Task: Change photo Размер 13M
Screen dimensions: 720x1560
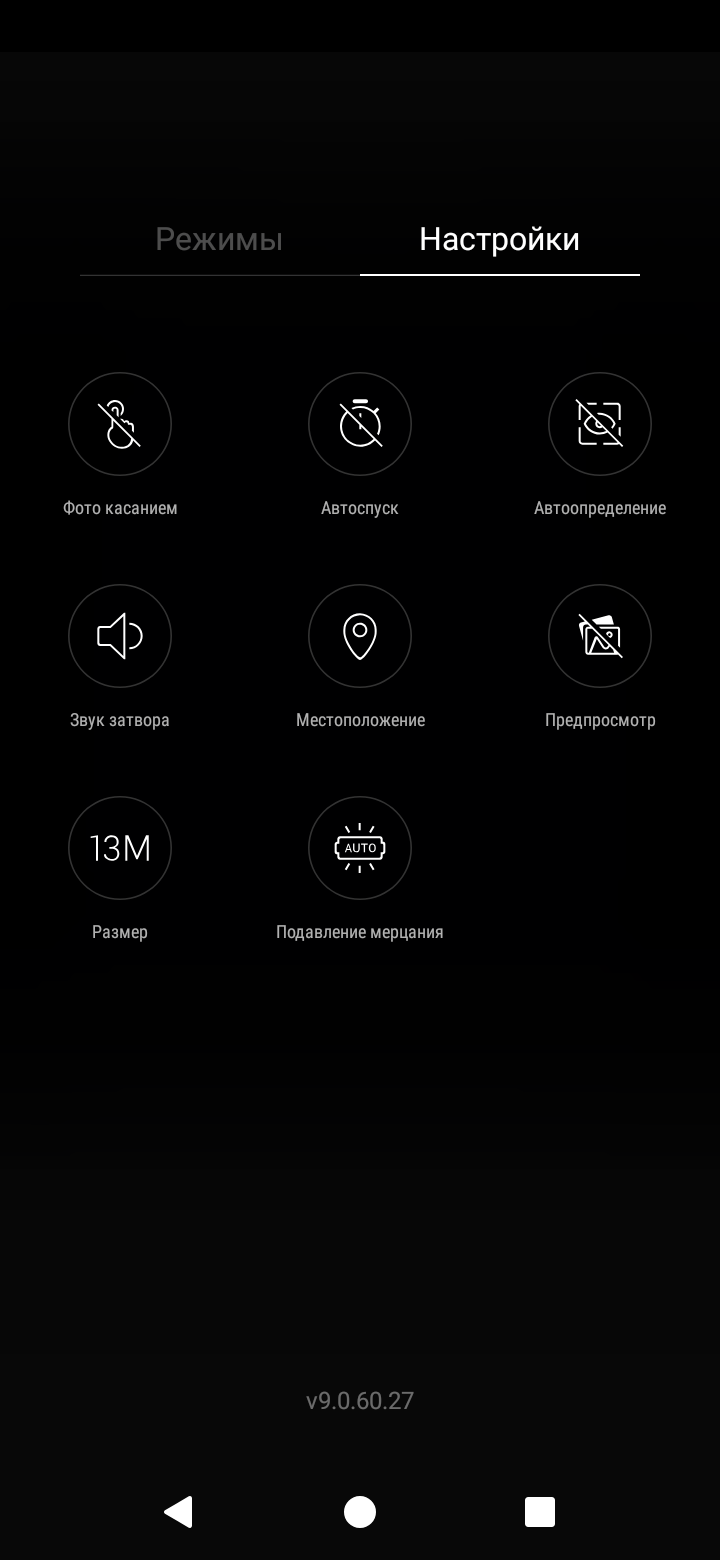Action: pos(120,848)
